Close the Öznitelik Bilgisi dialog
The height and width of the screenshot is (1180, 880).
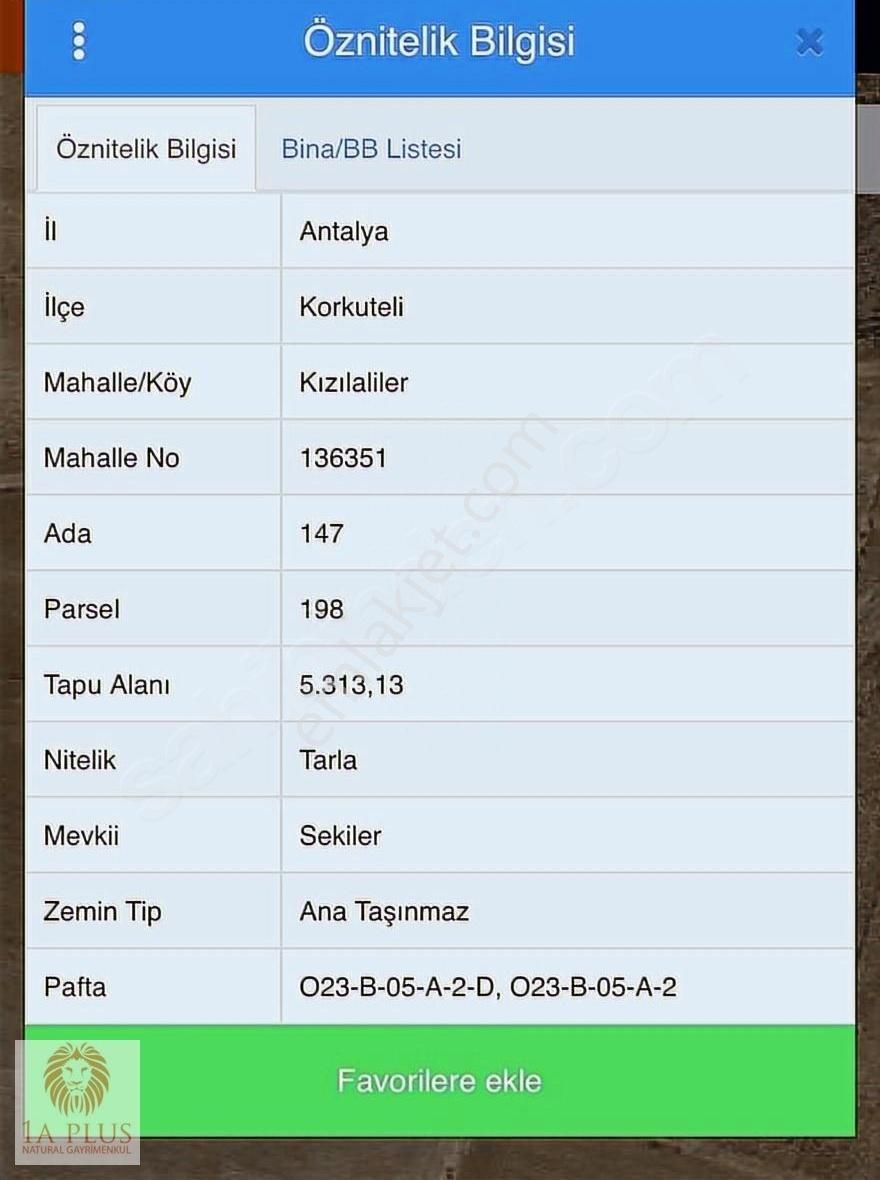click(809, 42)
